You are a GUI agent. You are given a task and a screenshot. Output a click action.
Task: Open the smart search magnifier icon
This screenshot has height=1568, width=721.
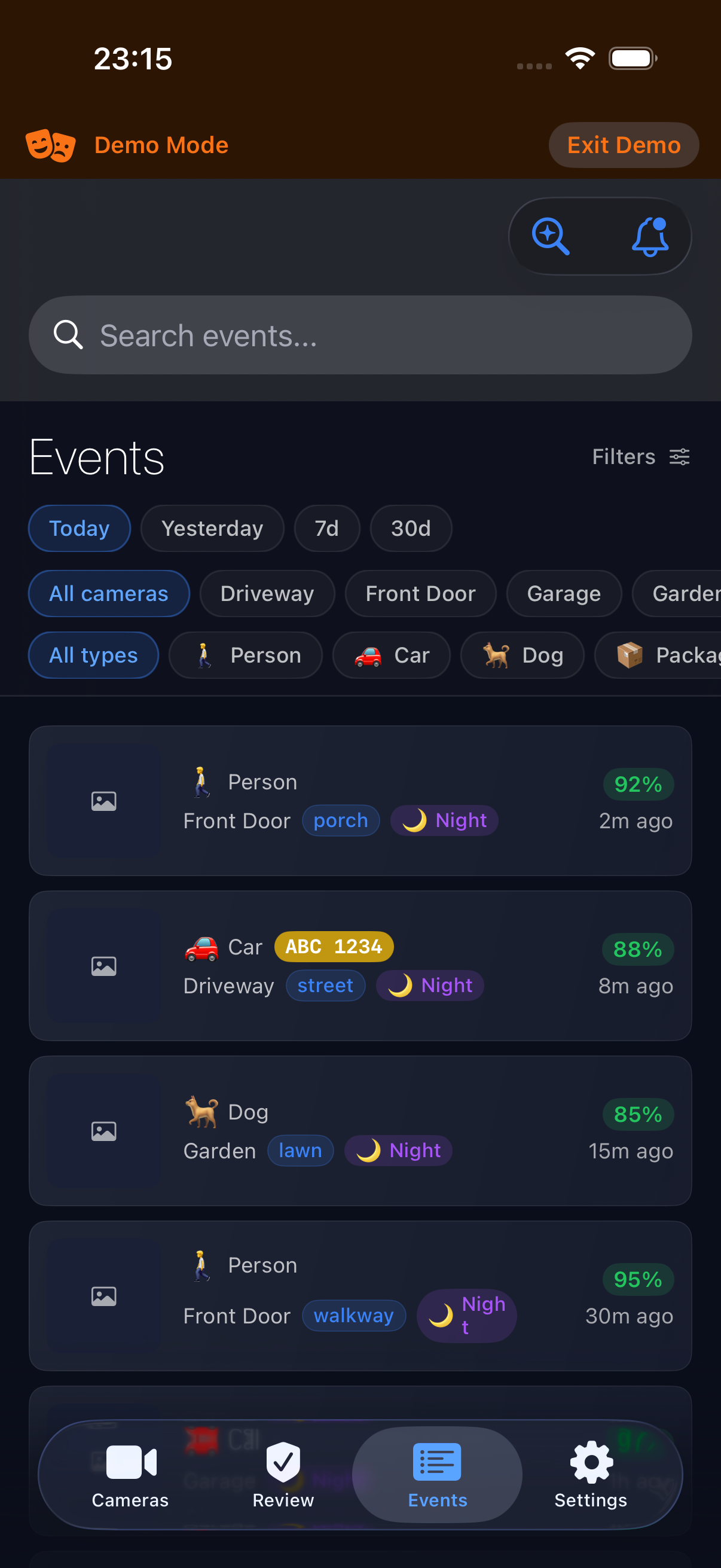tap(551, 236)
